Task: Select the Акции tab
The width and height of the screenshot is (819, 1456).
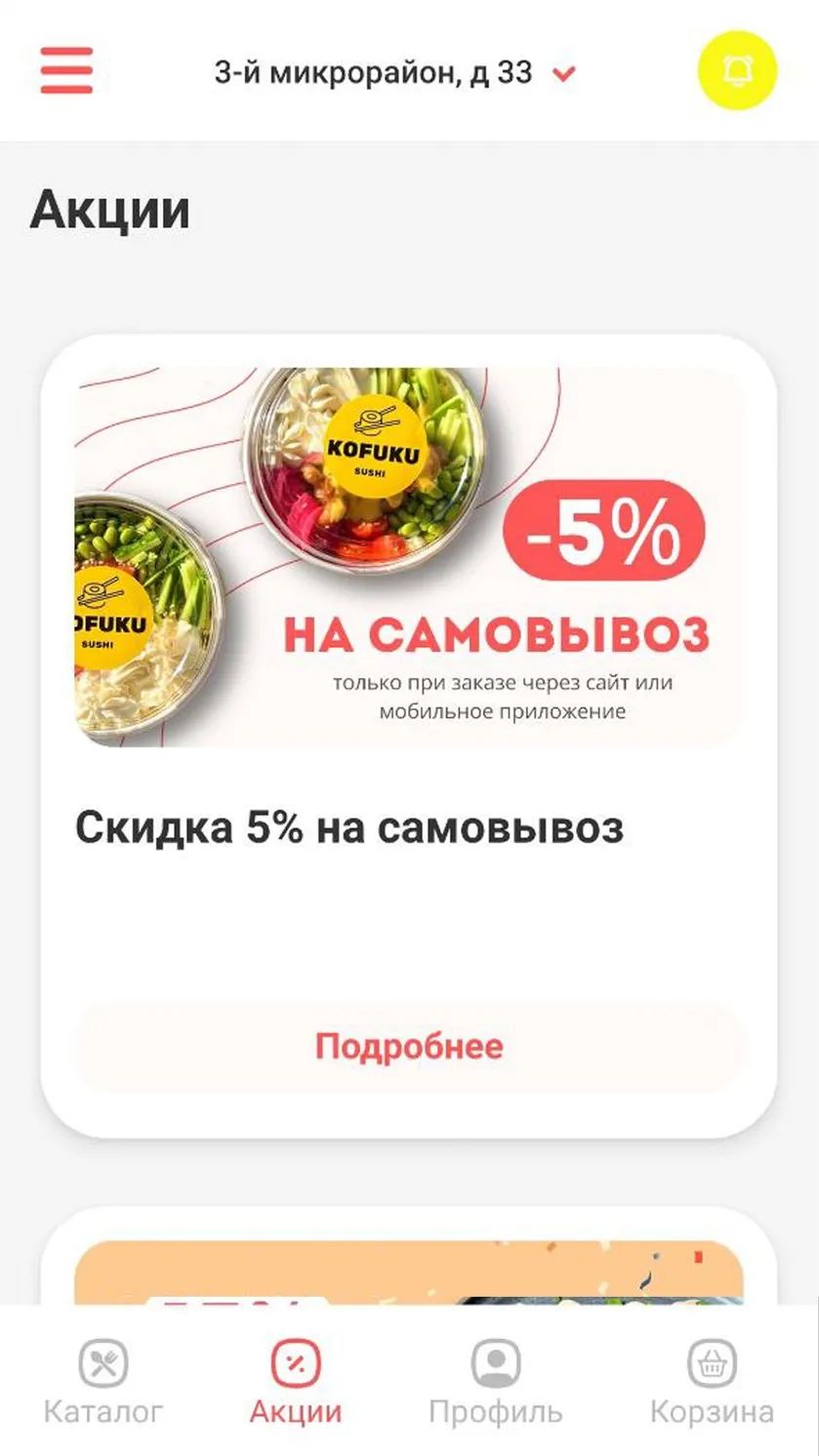Action: [296, 1381]
